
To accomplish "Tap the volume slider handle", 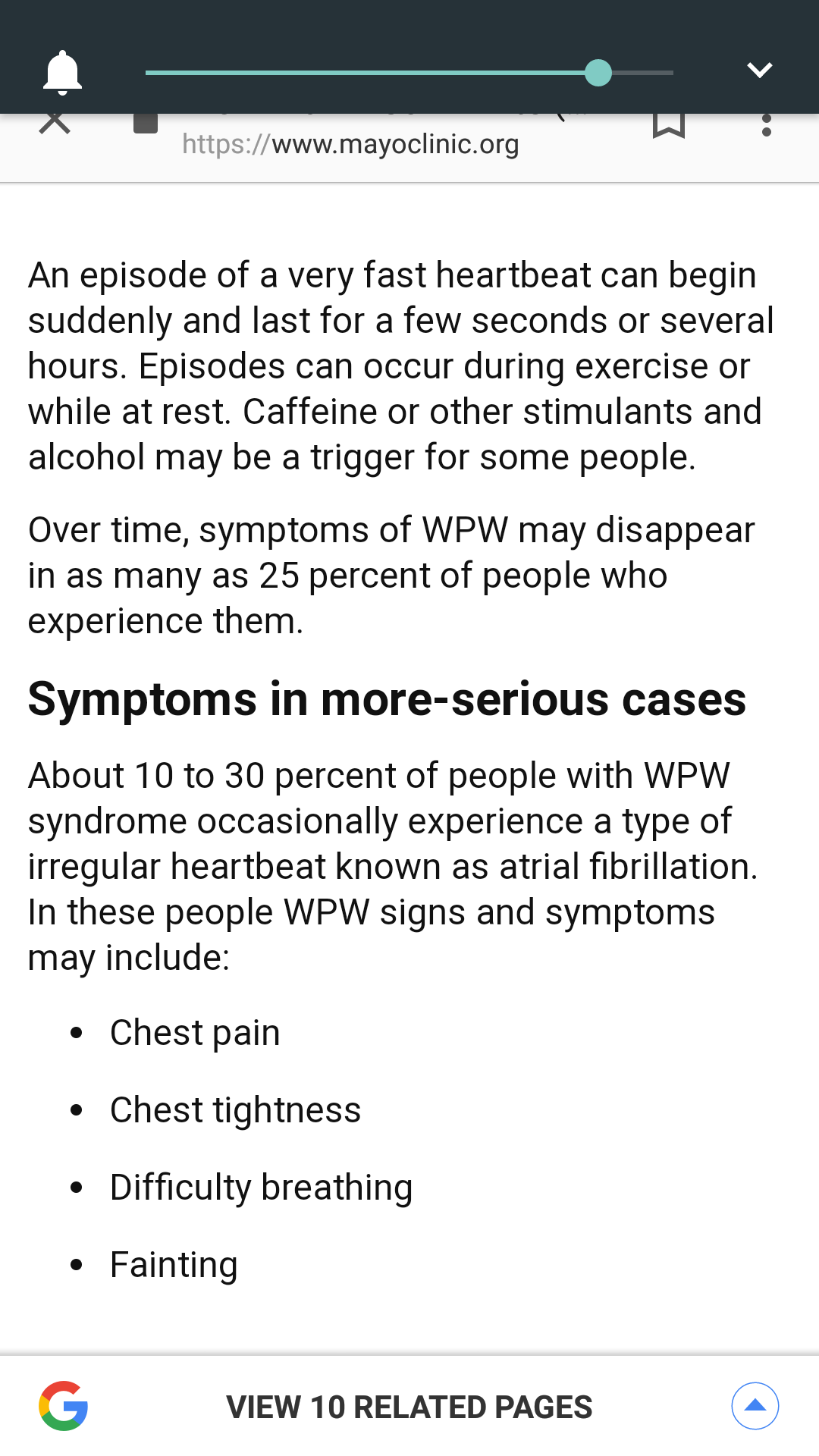I will 598,73.
